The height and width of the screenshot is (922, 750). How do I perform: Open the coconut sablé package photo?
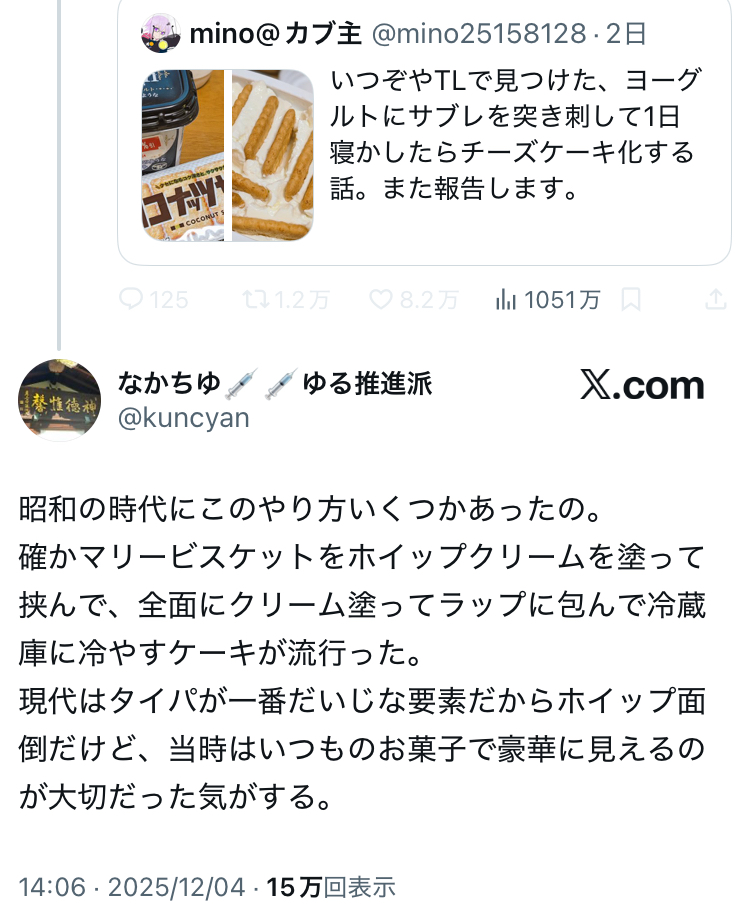(183, 155)
